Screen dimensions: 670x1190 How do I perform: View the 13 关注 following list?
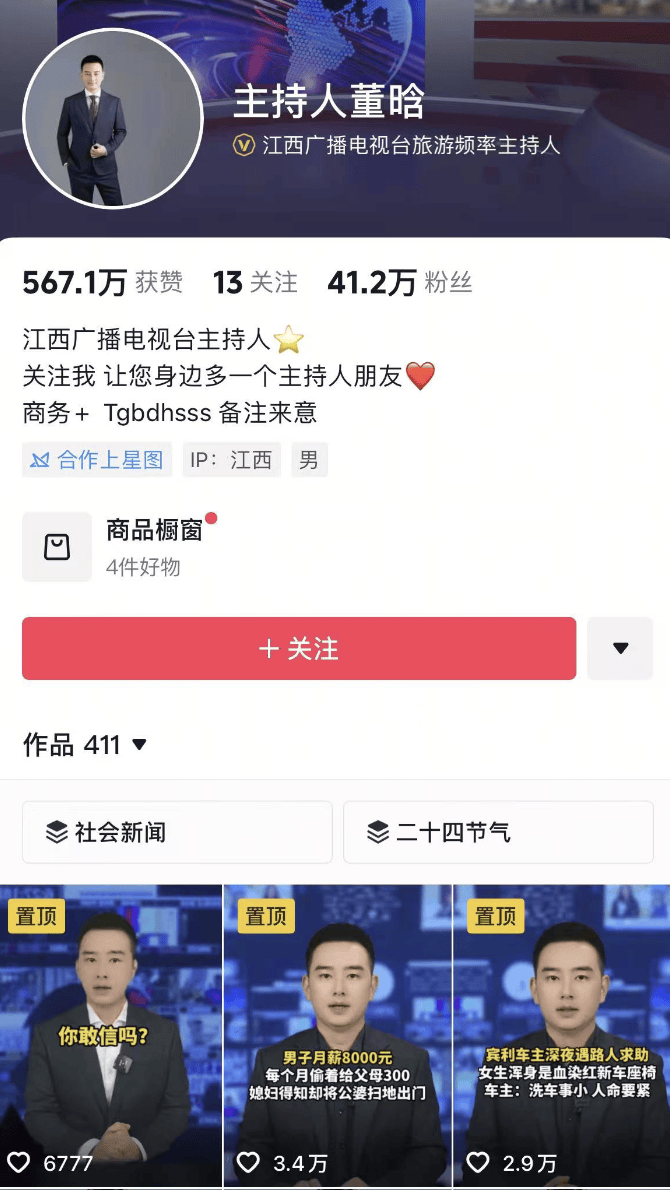coord(255,283)
